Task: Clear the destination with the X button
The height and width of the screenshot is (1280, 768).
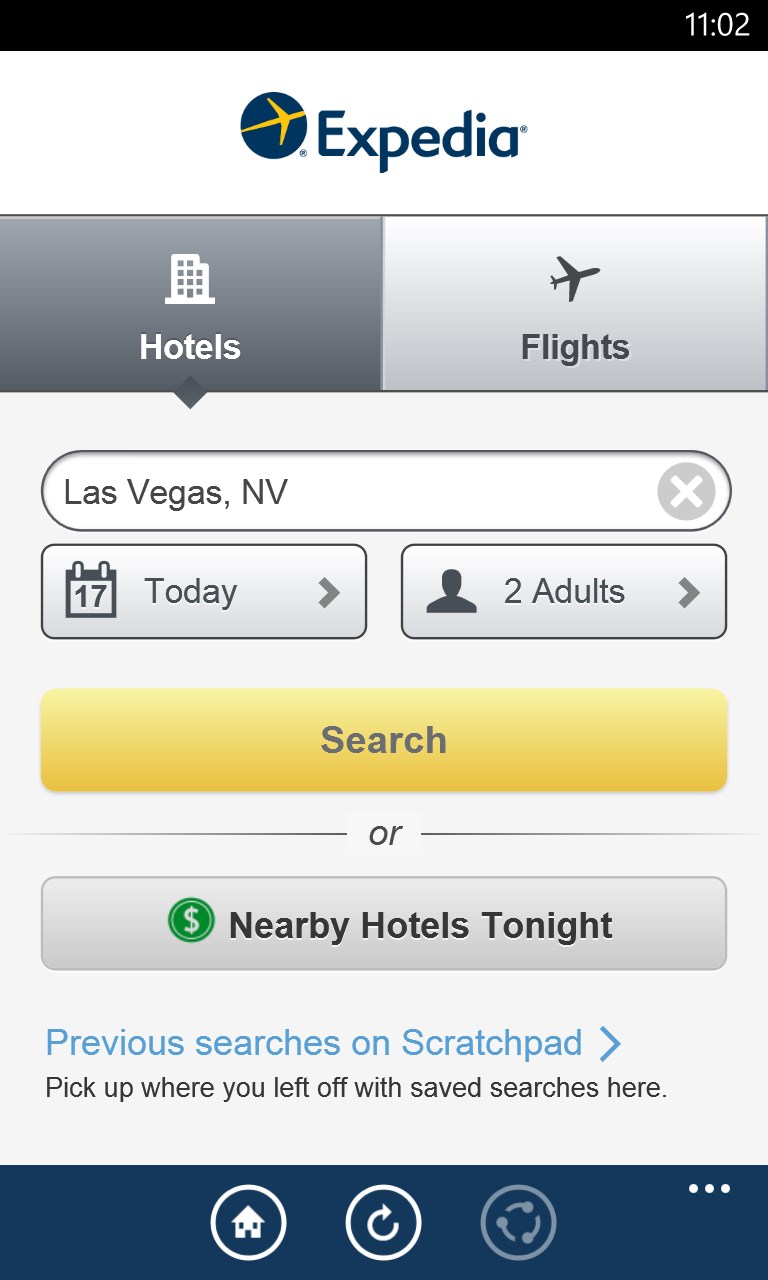Action: click(685, 491)
